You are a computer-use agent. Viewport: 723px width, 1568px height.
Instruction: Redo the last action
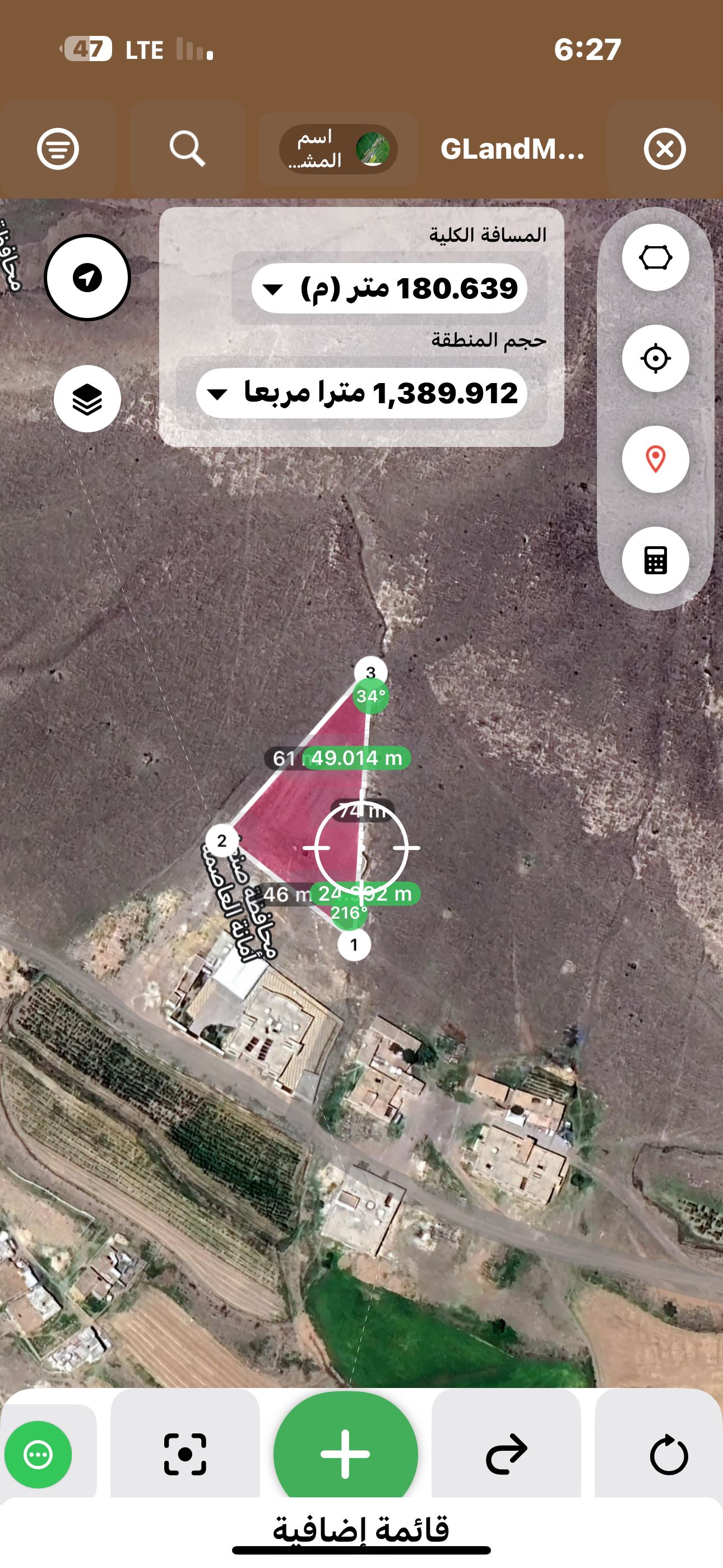coord(506,1454)
